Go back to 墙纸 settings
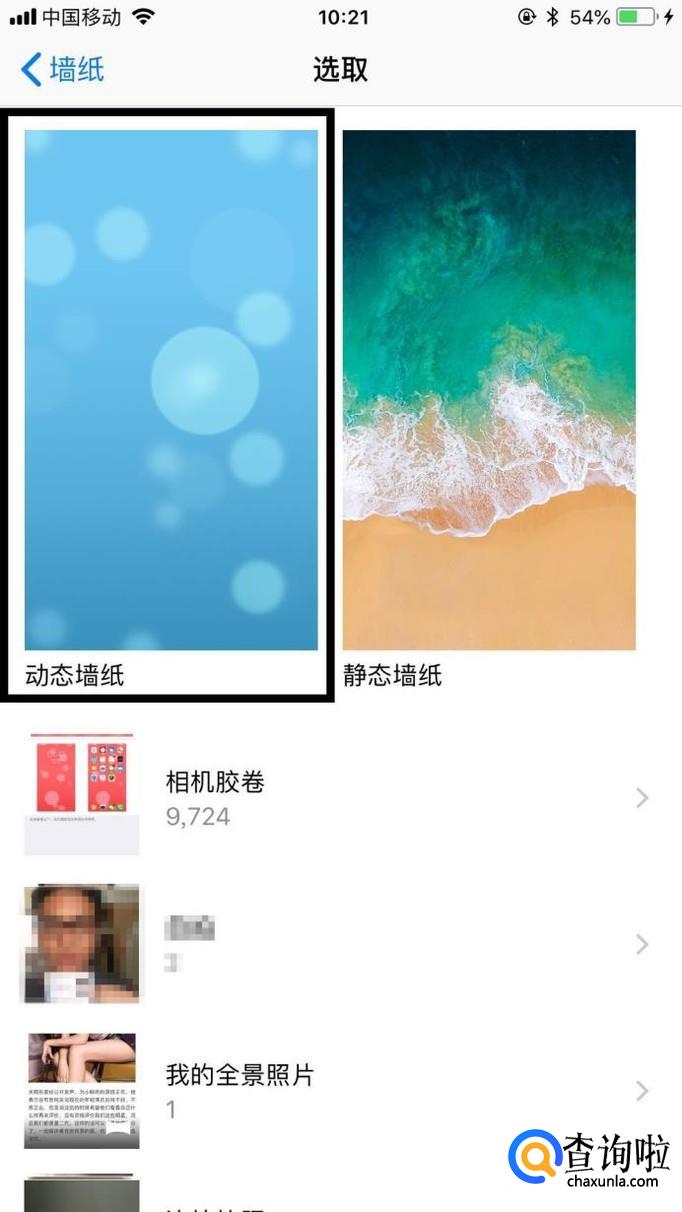This screenshot has width=682, height=1212. (62, 70)
